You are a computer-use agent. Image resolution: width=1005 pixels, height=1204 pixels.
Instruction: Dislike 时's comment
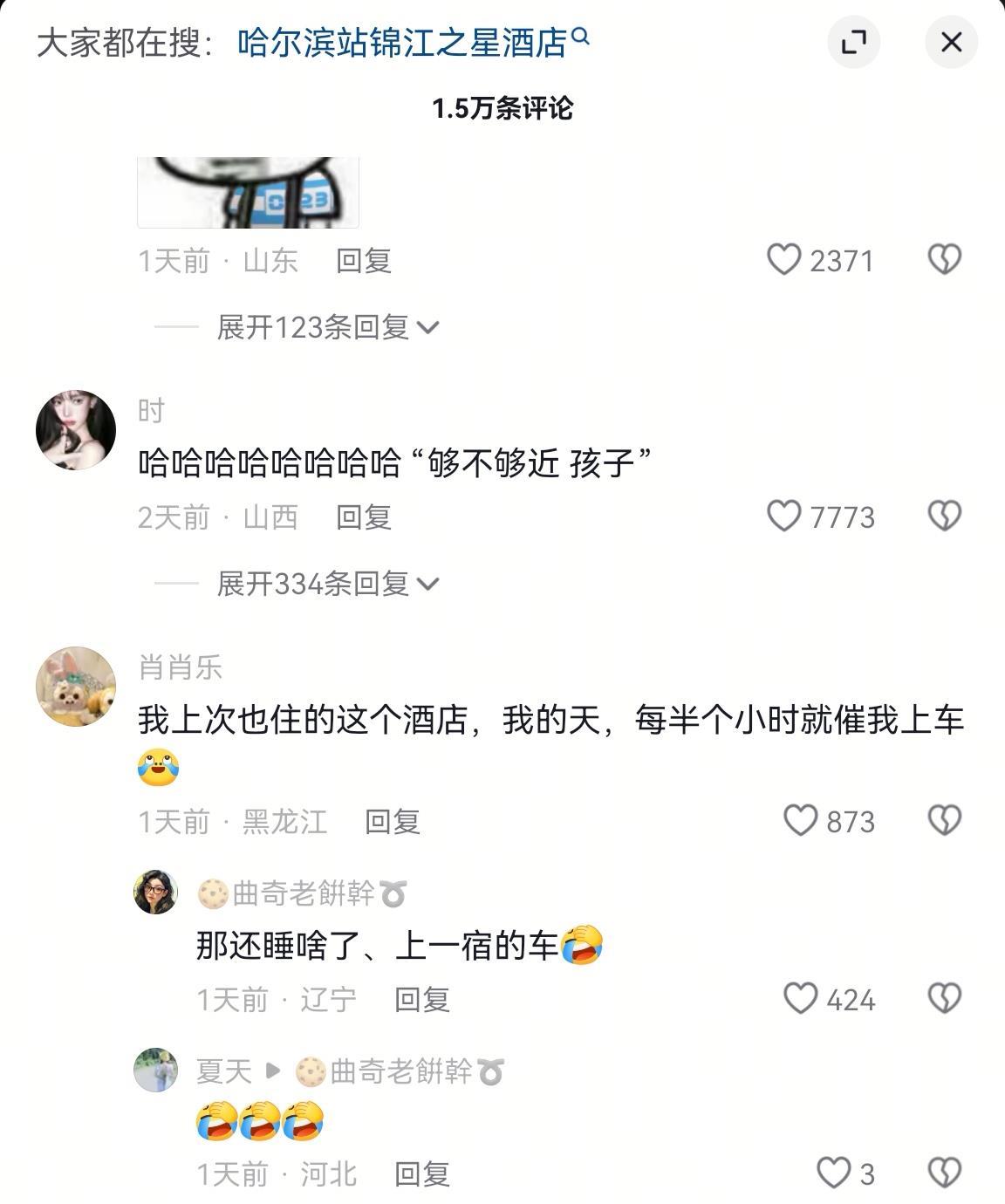coord(944,516)
